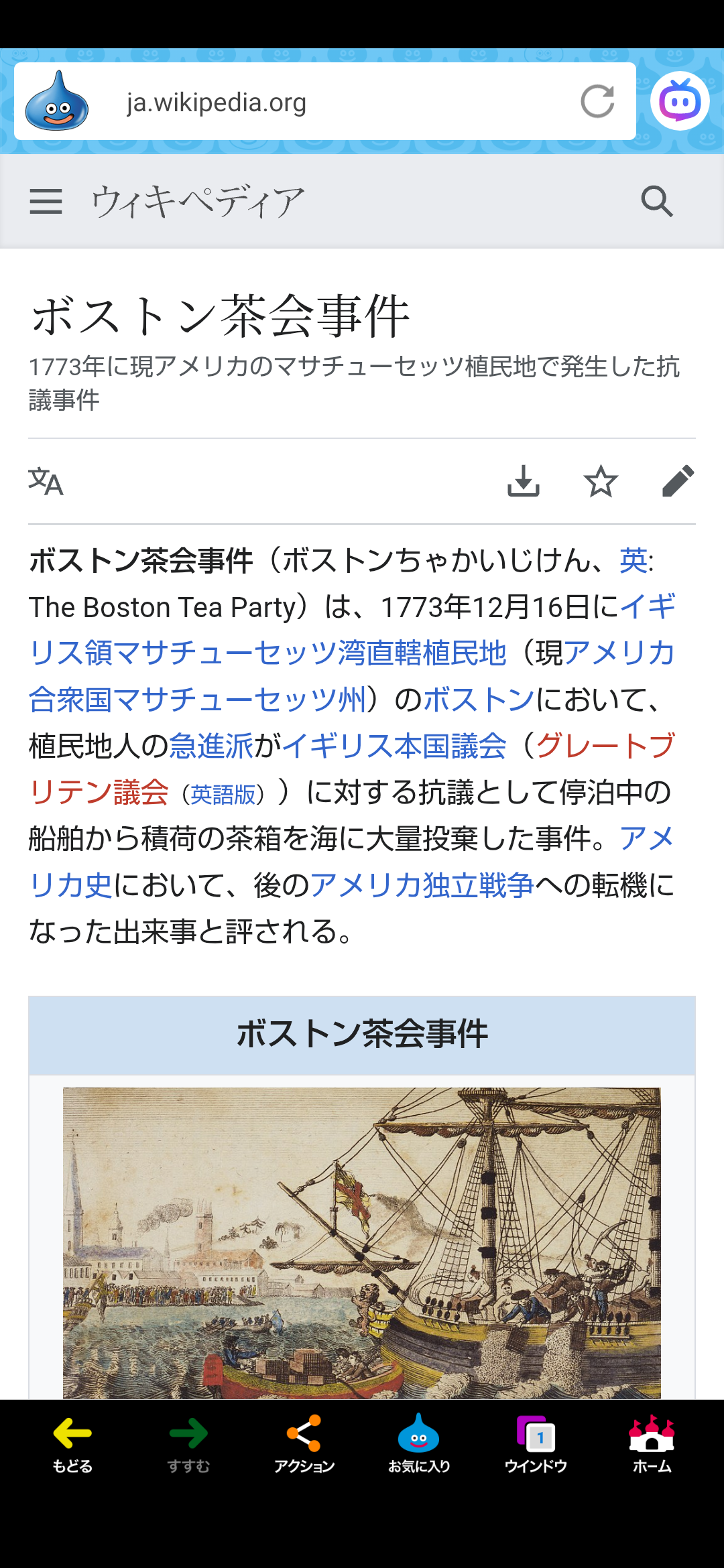The image size is (724, 1568).
Task: Edit this article with pencil icon
Action: pyautogui.click(x=678, y=481)
